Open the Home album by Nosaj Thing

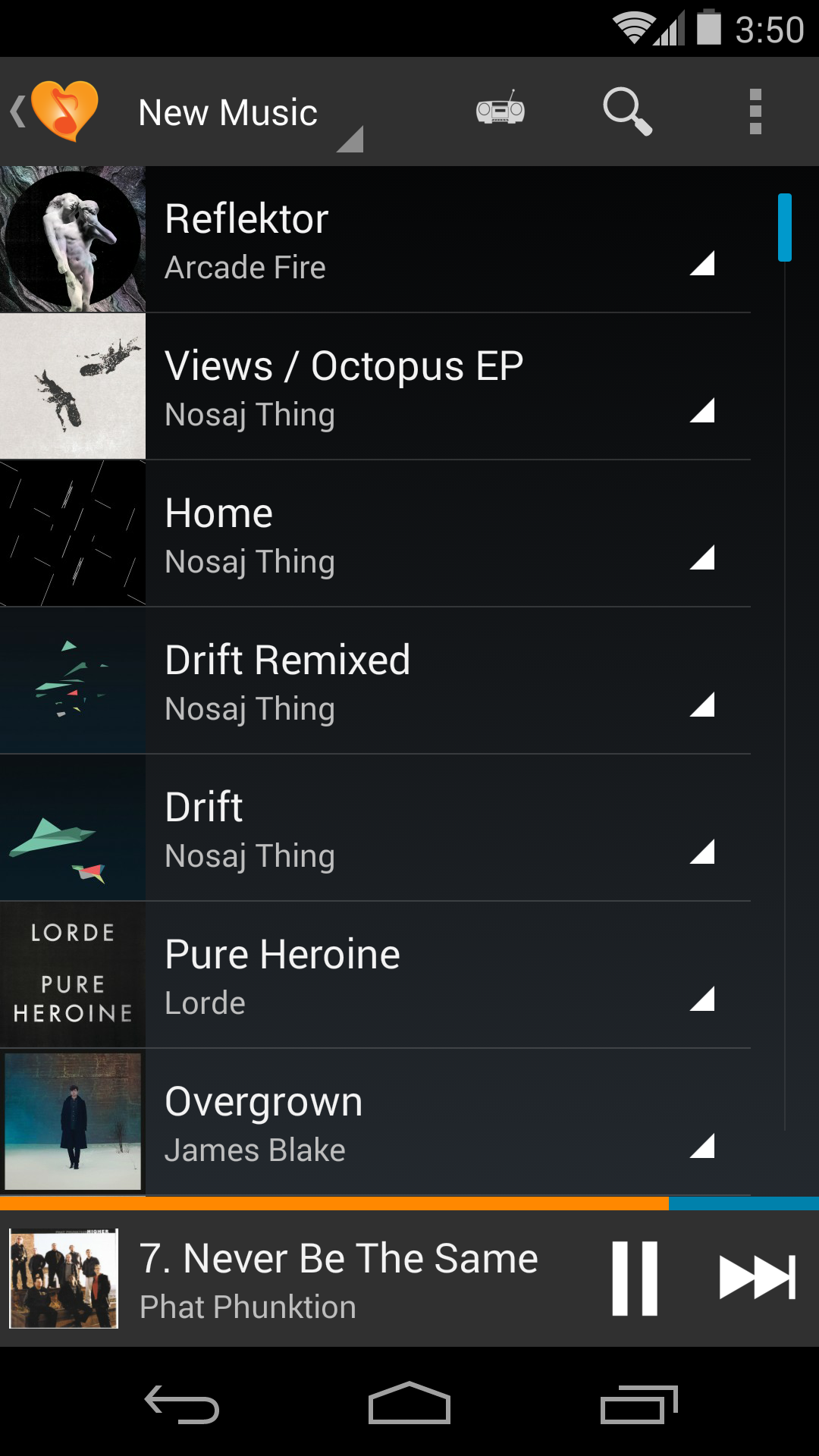click(x=379, y=534)
